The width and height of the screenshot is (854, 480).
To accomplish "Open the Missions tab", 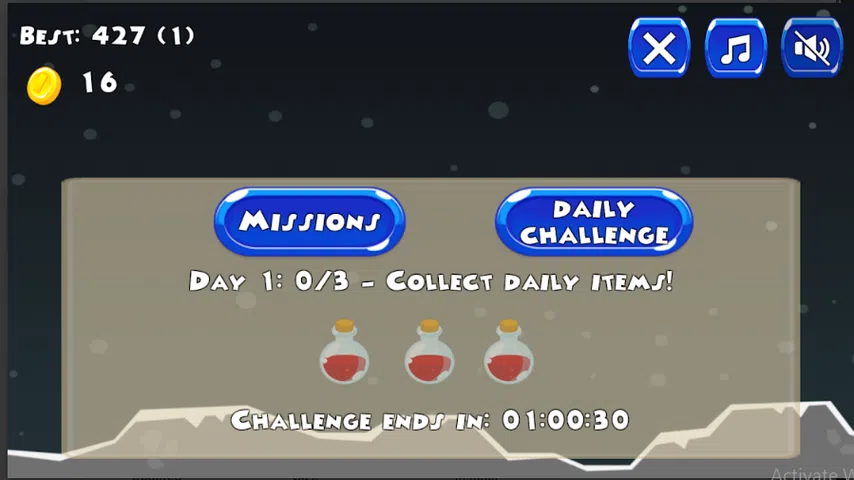I will pyautogui.click(x=309, y=222).
